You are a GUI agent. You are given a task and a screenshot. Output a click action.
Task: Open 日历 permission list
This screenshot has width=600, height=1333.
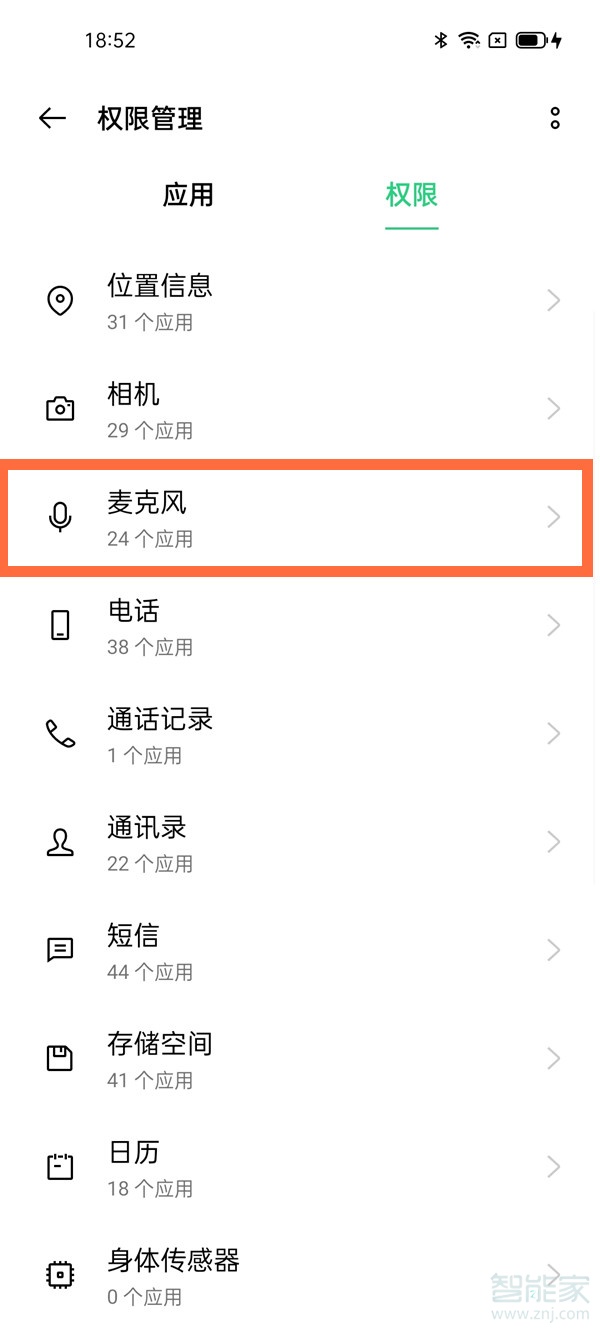[300, 1166]
